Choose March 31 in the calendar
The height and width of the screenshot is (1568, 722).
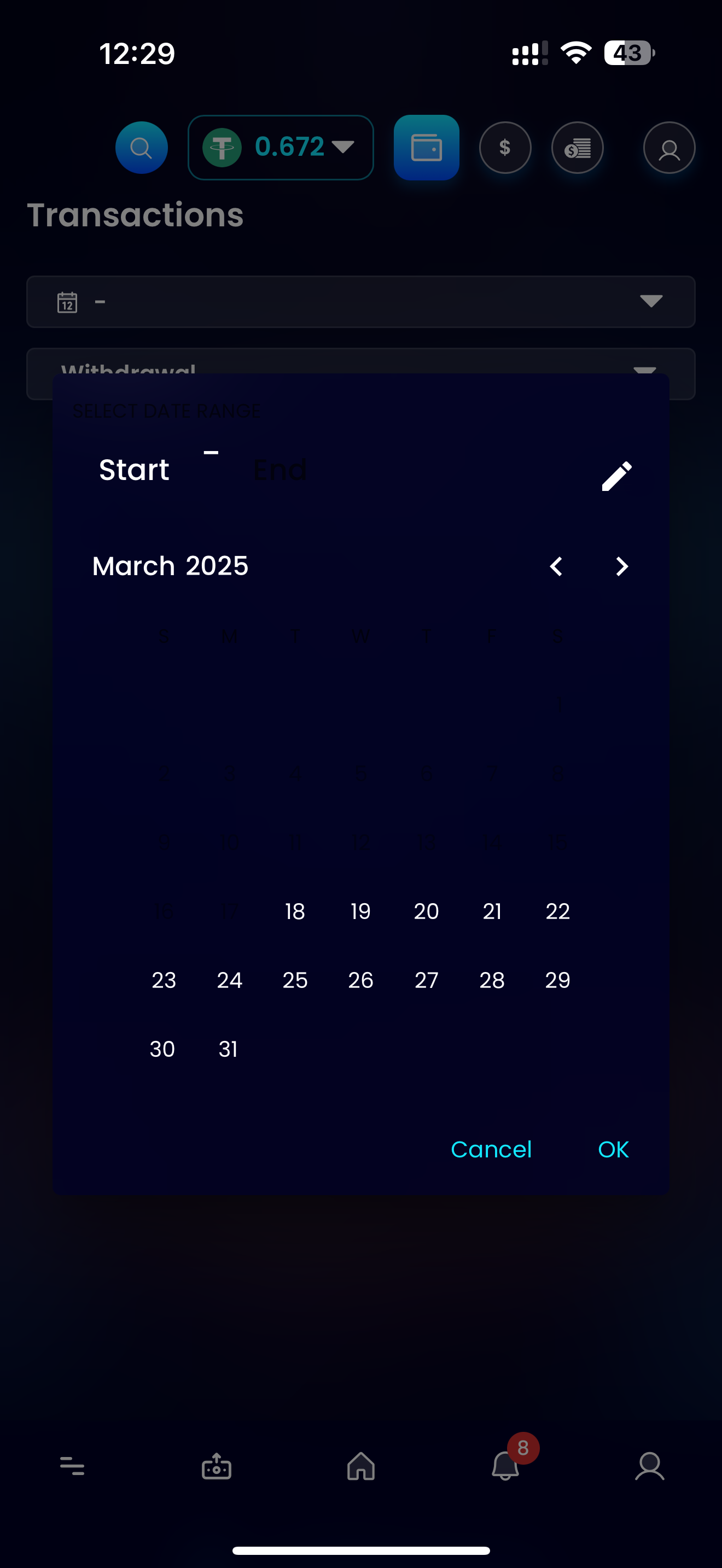click(228, 1049)
